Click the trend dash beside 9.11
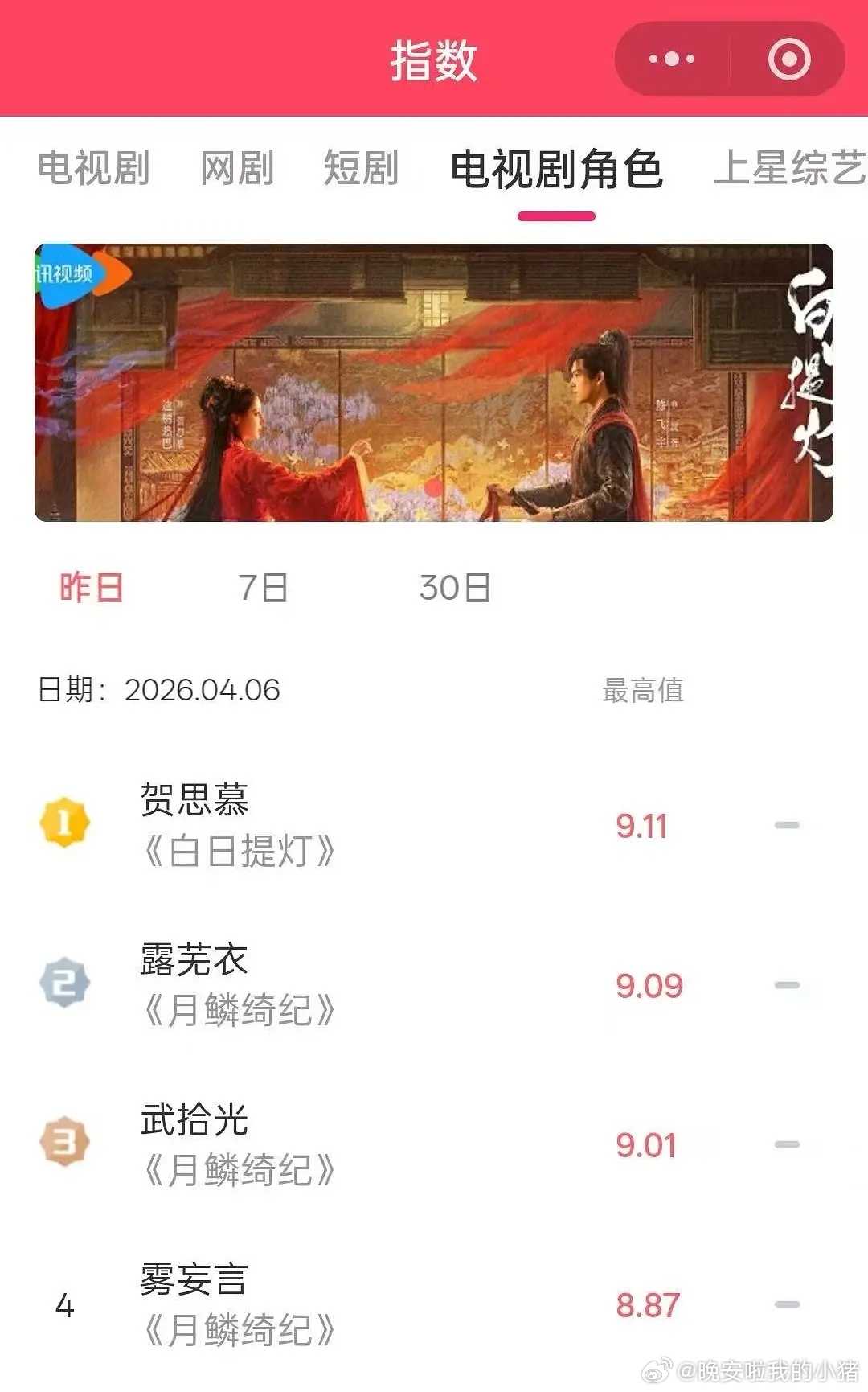This screenshot has height=1392, width=868. 788,824
